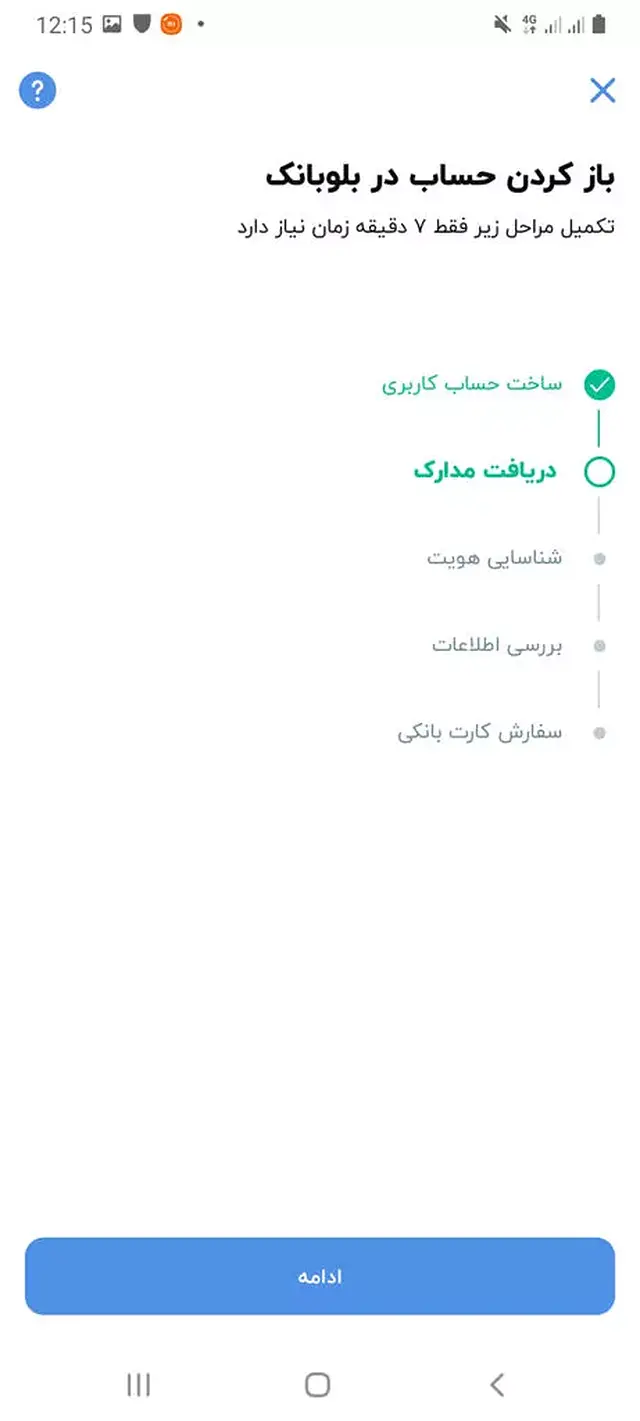Open the recent apps view
This screenshot has height=1421, width=640.
click(x=139, y=1384)
